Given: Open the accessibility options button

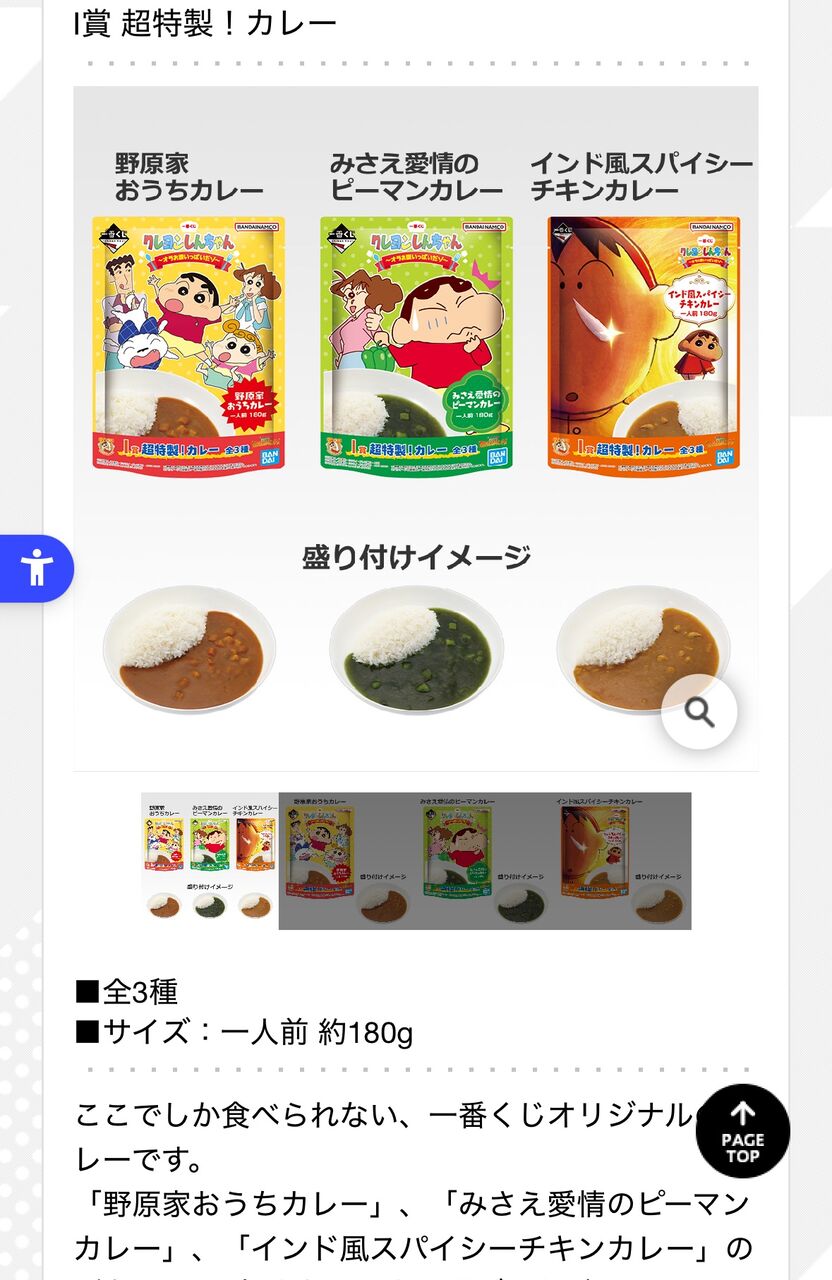Looking at the screenshot, I should click(36, 568).
